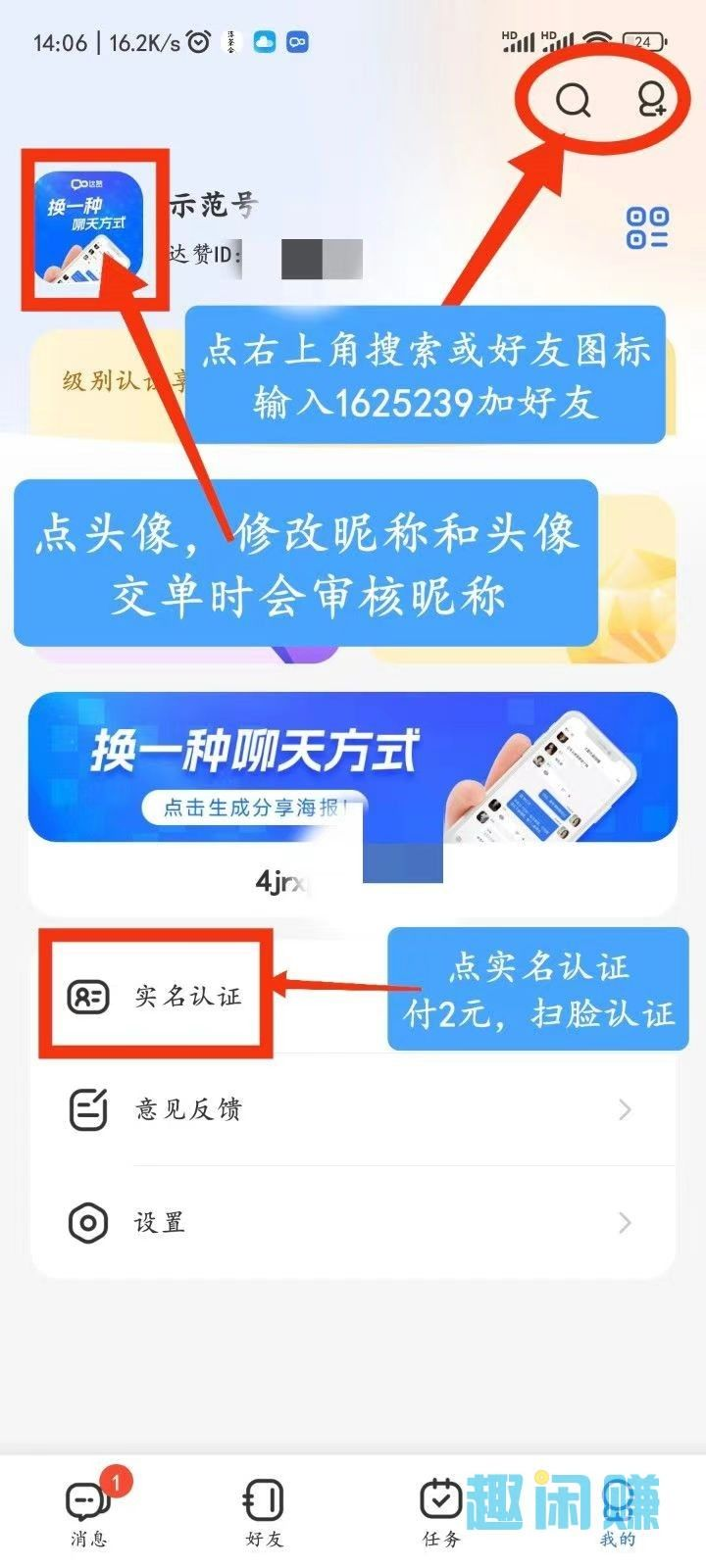This screenshot has width=706, height=1568.
Task: Open 意见反馈 row
Action: 353,1109
